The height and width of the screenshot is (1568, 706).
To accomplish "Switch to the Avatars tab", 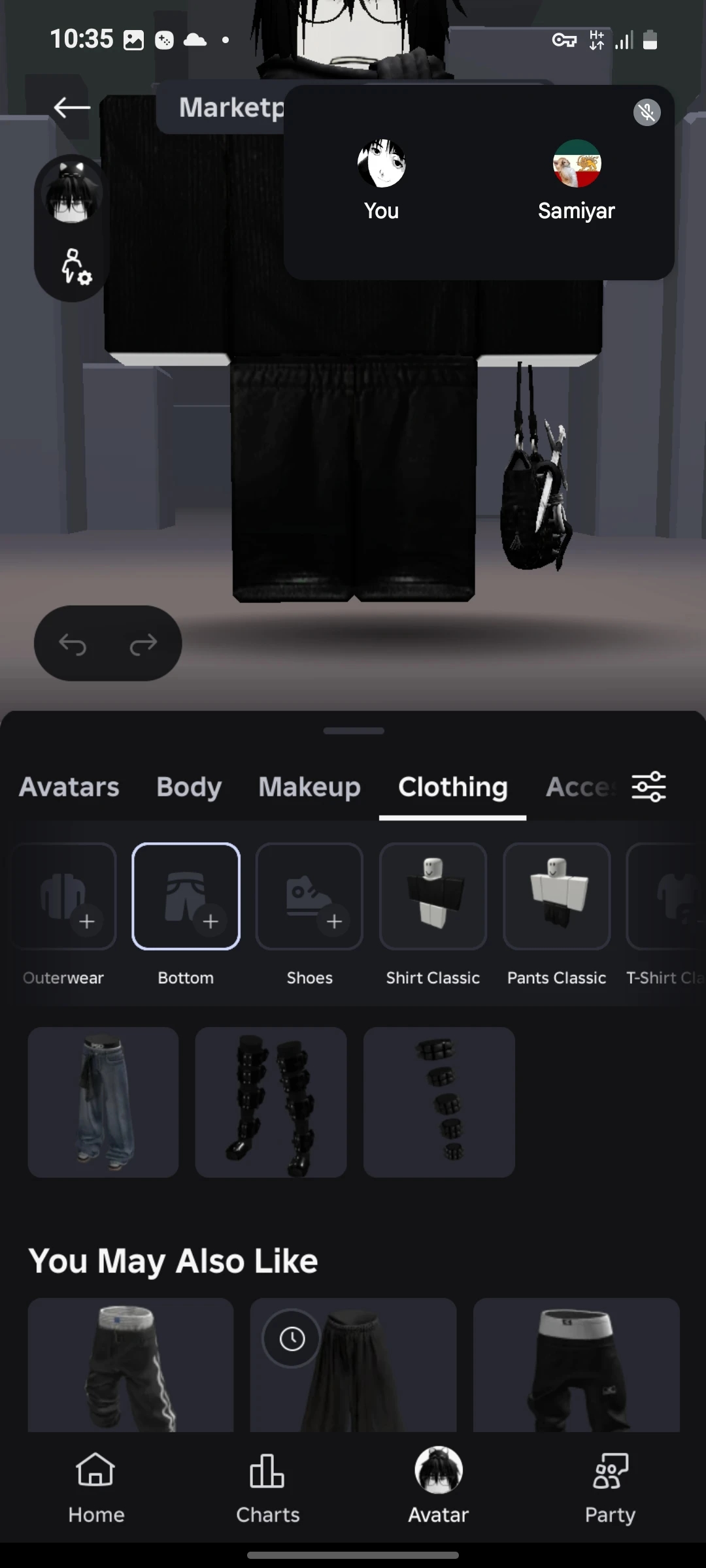I will pos(69,787).
